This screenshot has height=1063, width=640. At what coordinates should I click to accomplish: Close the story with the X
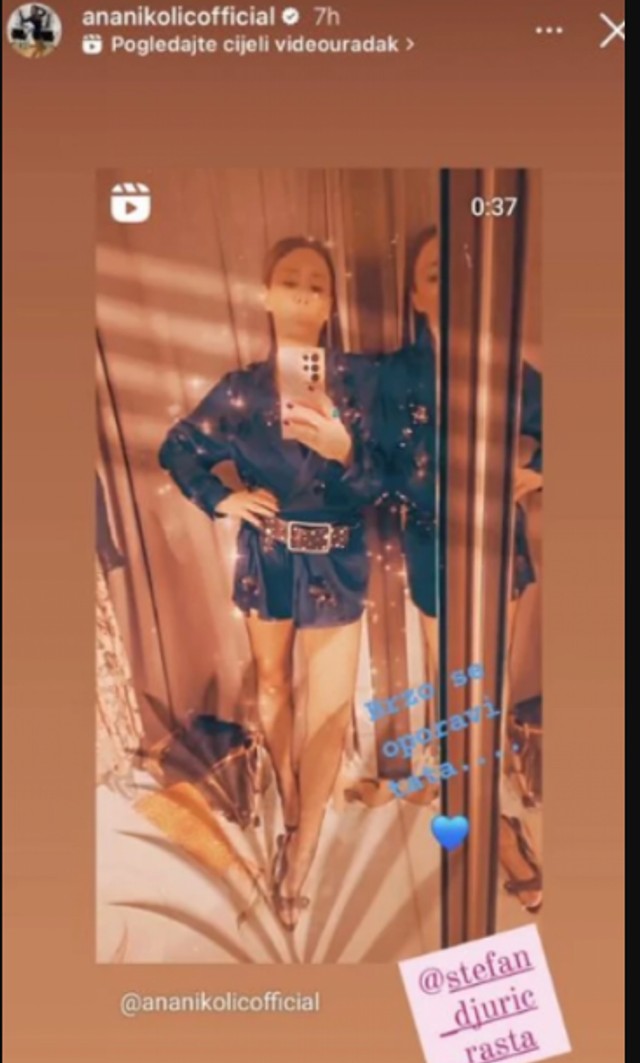pos(613,31)
